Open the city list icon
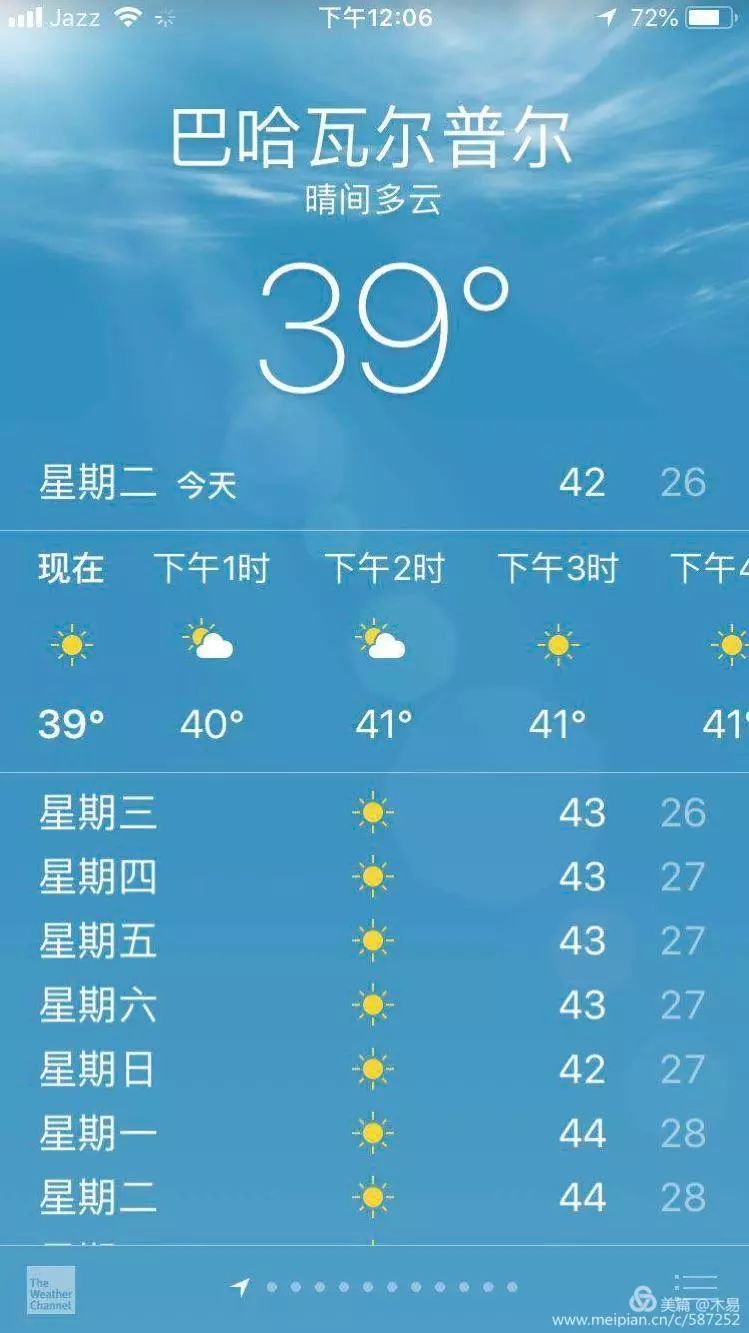This screenshot has height=1333, width=749. pyautogui.click(x=696, y=1283)
